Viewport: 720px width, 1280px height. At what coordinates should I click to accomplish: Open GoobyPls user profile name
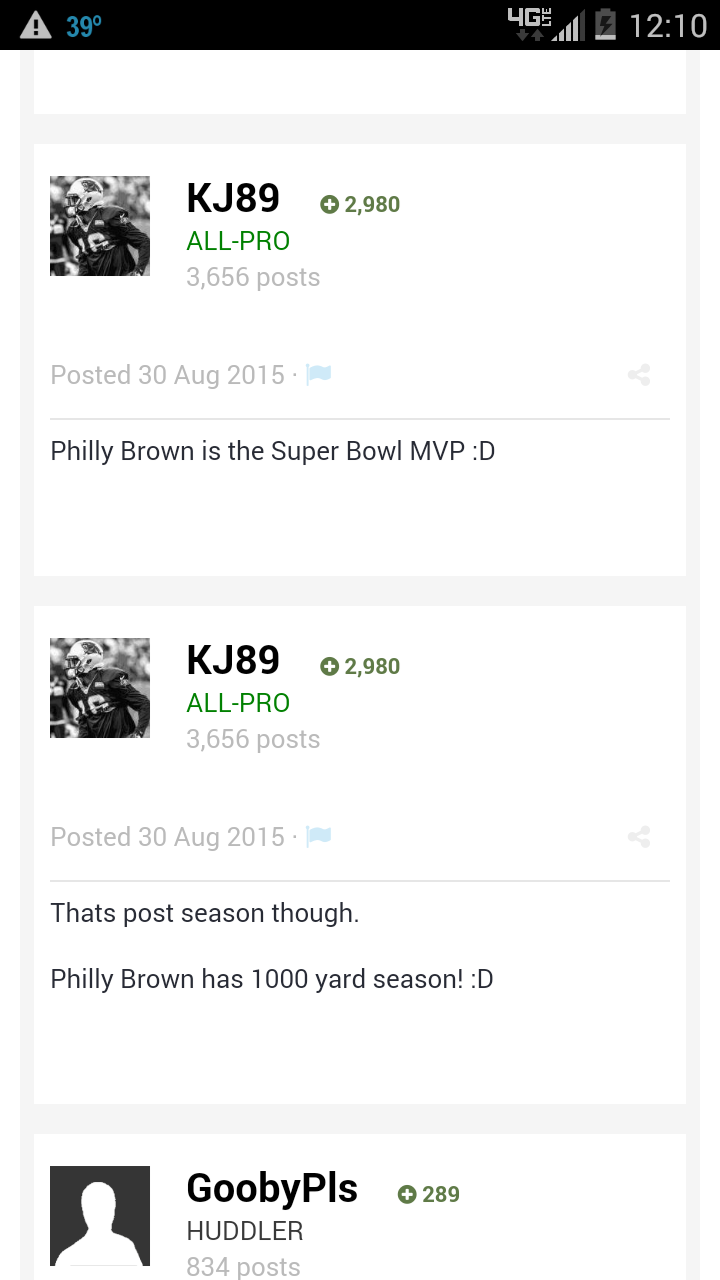pos(272,1188)
